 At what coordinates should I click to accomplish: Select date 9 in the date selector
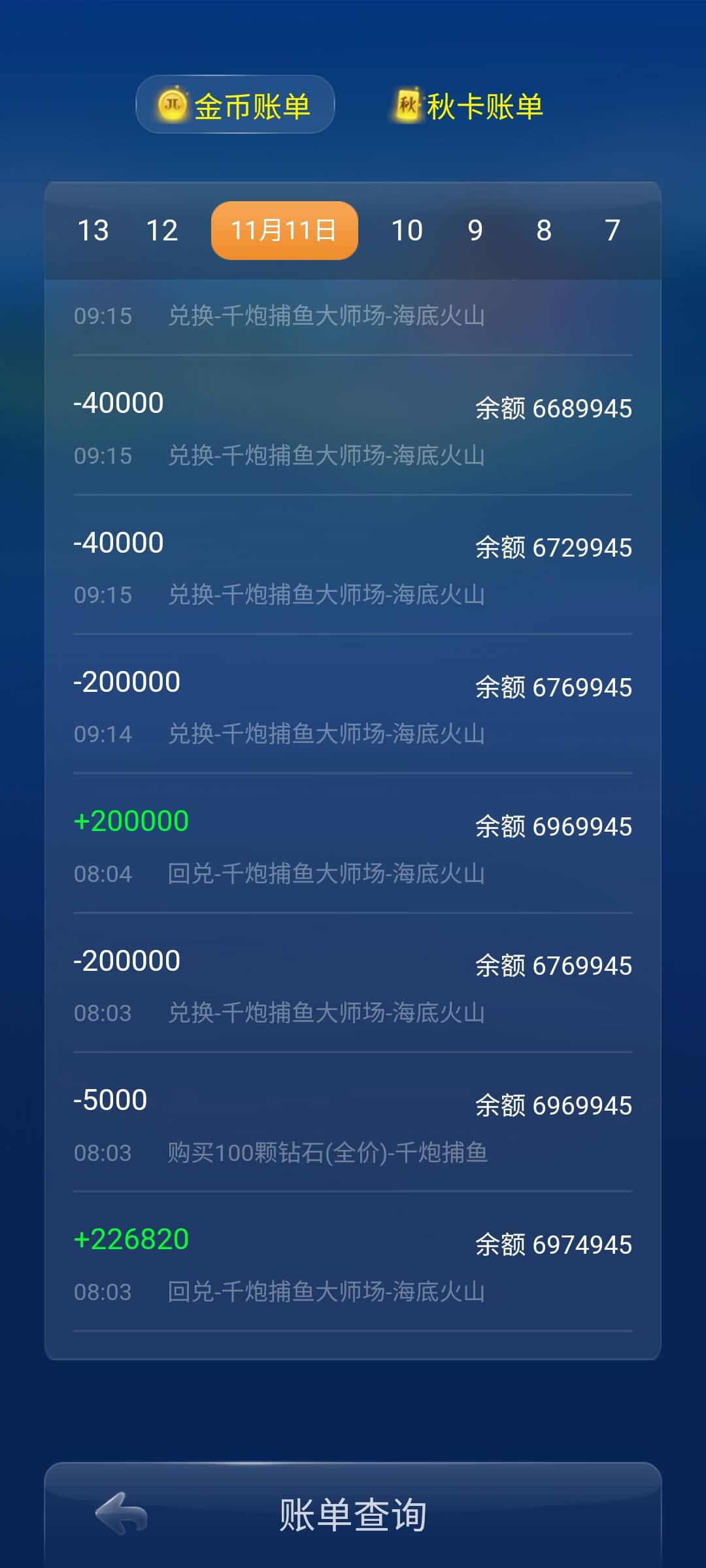pos(477,230)
